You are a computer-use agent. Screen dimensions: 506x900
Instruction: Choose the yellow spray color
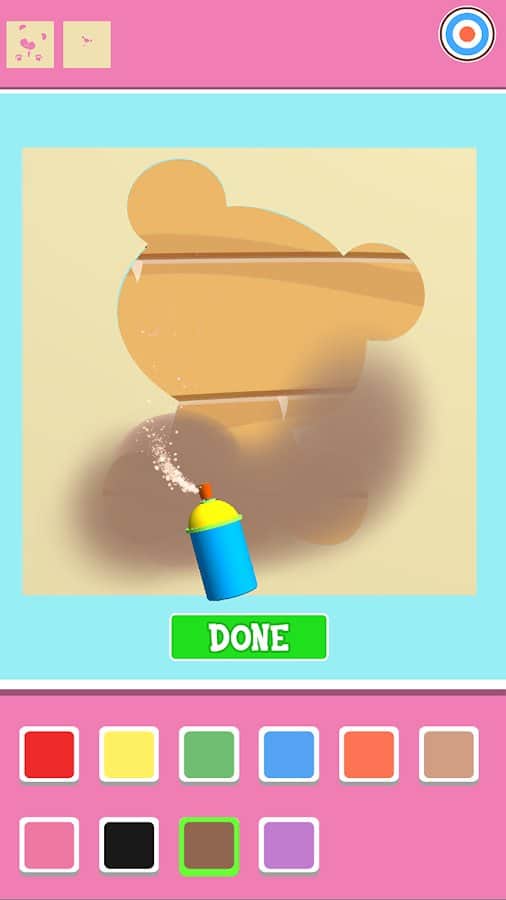[129, 755]
